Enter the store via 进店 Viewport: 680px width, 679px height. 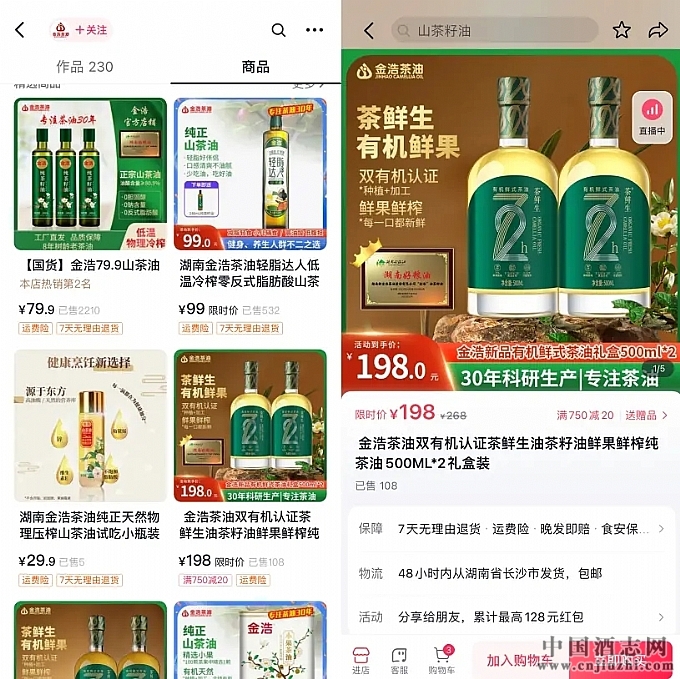click(361, 661)
